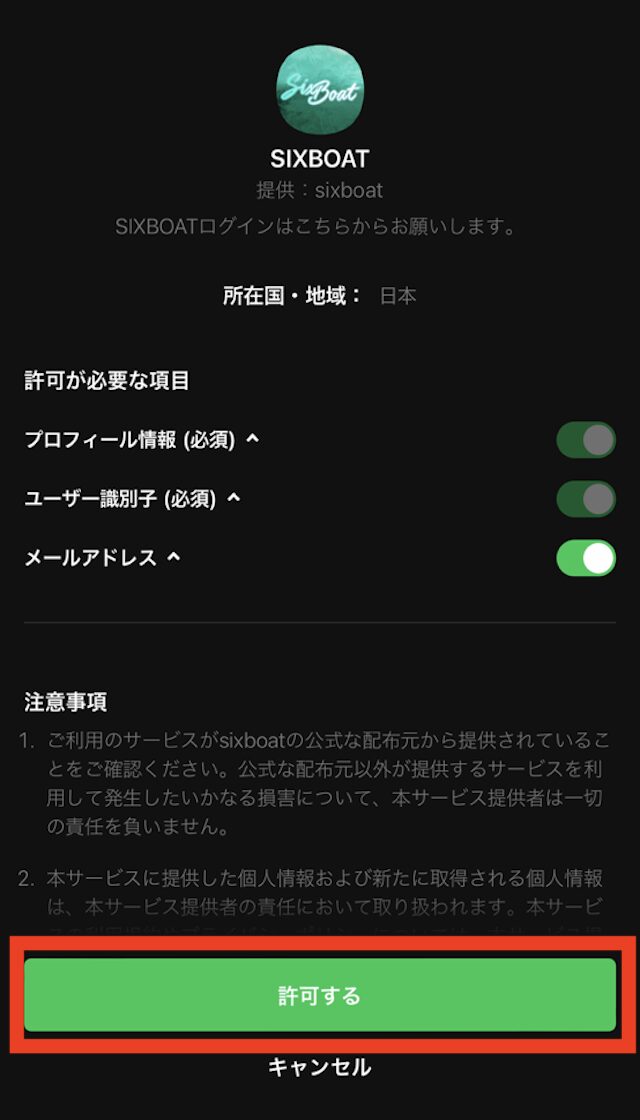Expand the ユーザー識別子 details caret
The image size is (640, 1120).
tap(233, 498)
